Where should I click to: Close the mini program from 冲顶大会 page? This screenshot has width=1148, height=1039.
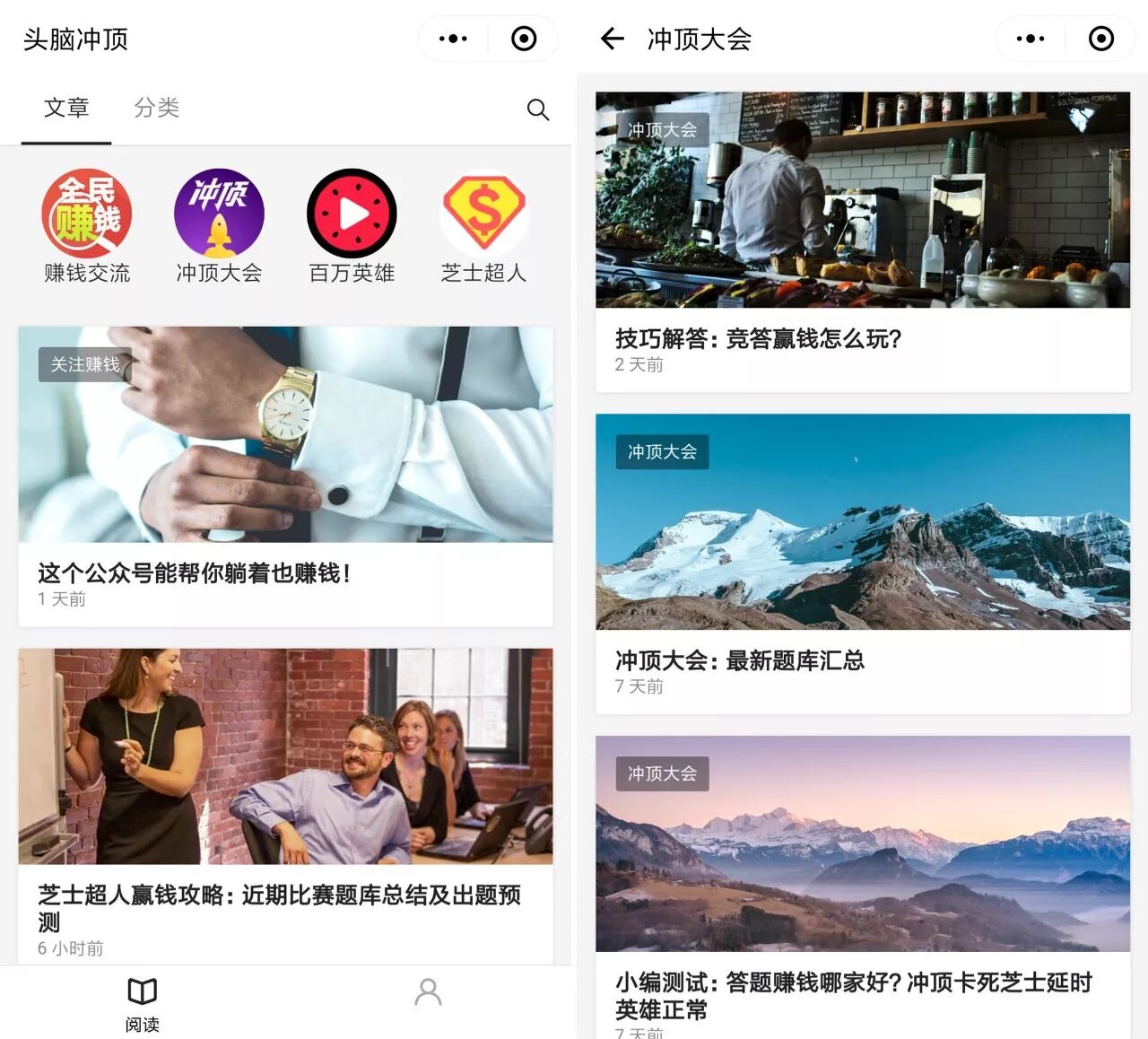point(1100,39)
